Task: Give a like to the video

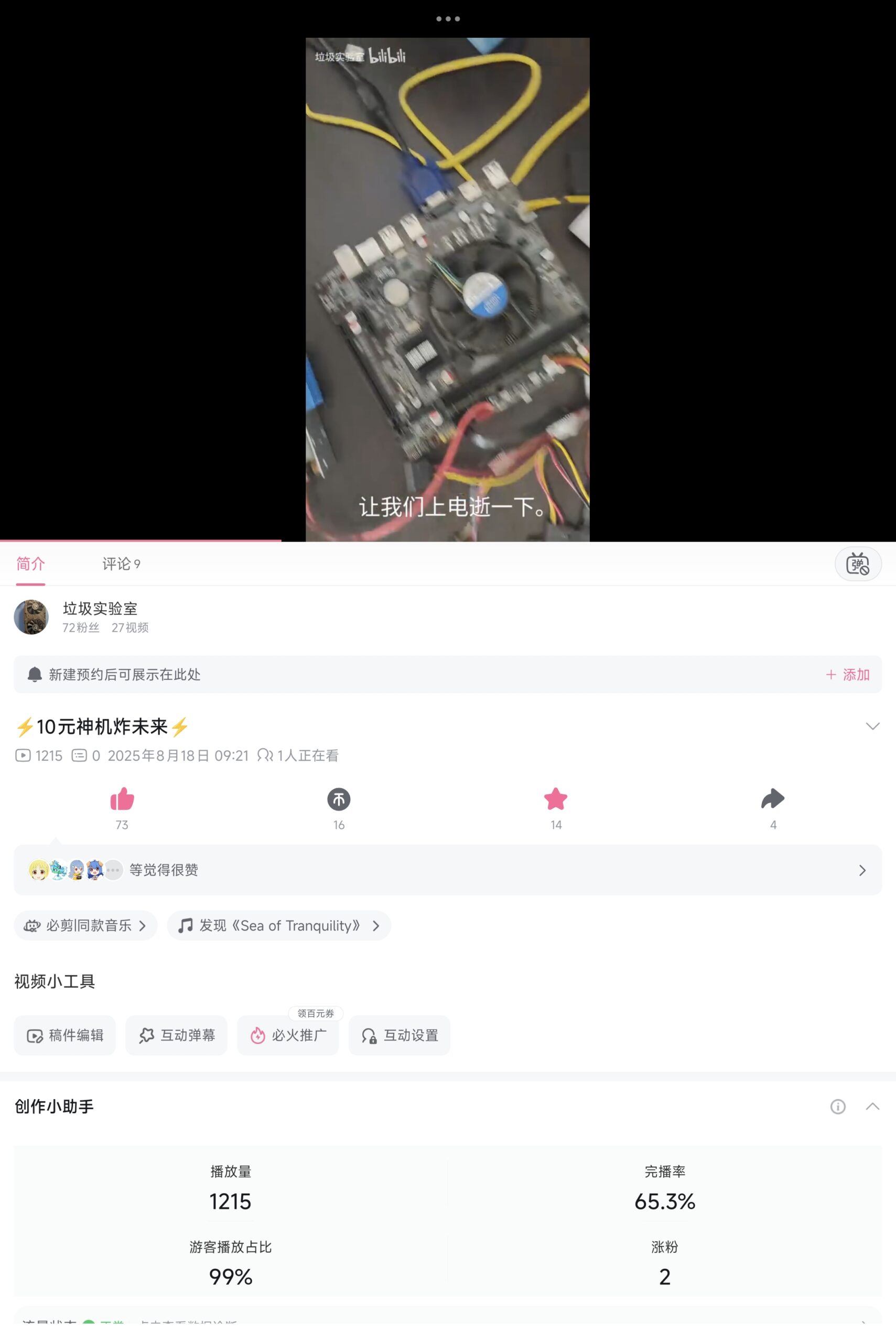Action: coord(121,800)
